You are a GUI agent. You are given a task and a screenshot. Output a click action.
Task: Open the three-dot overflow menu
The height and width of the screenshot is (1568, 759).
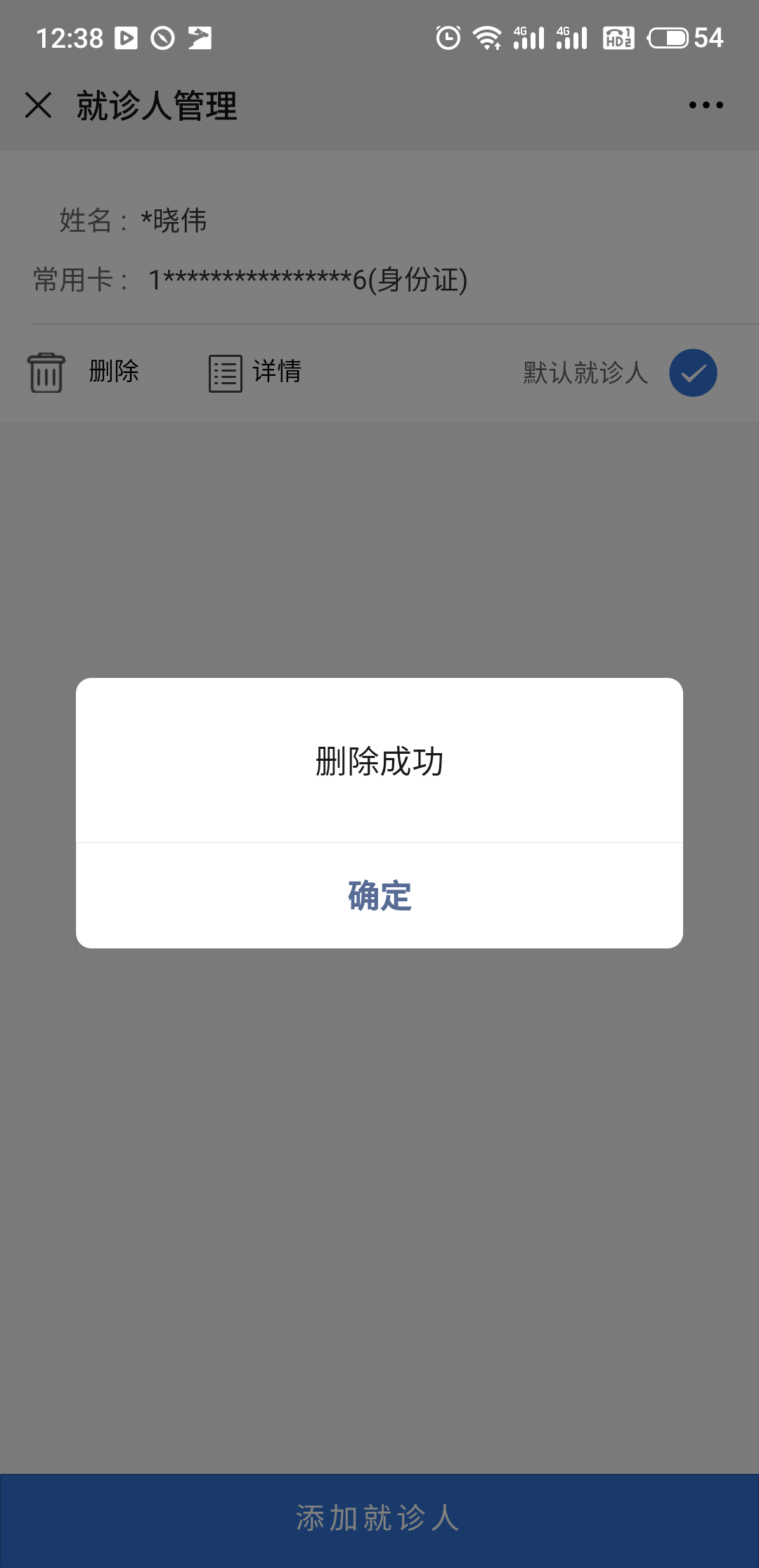706,105
